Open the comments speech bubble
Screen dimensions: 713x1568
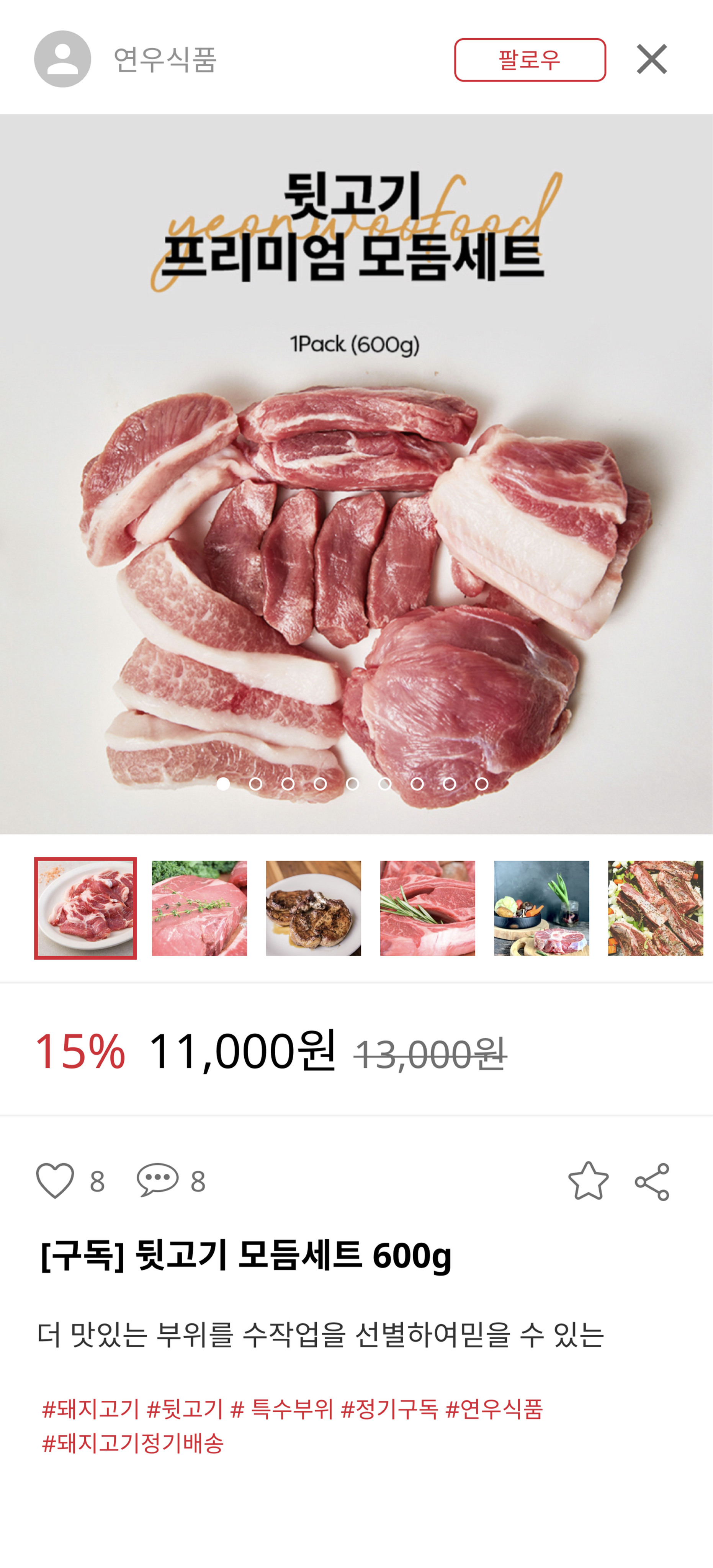[x=158, y=1180]
